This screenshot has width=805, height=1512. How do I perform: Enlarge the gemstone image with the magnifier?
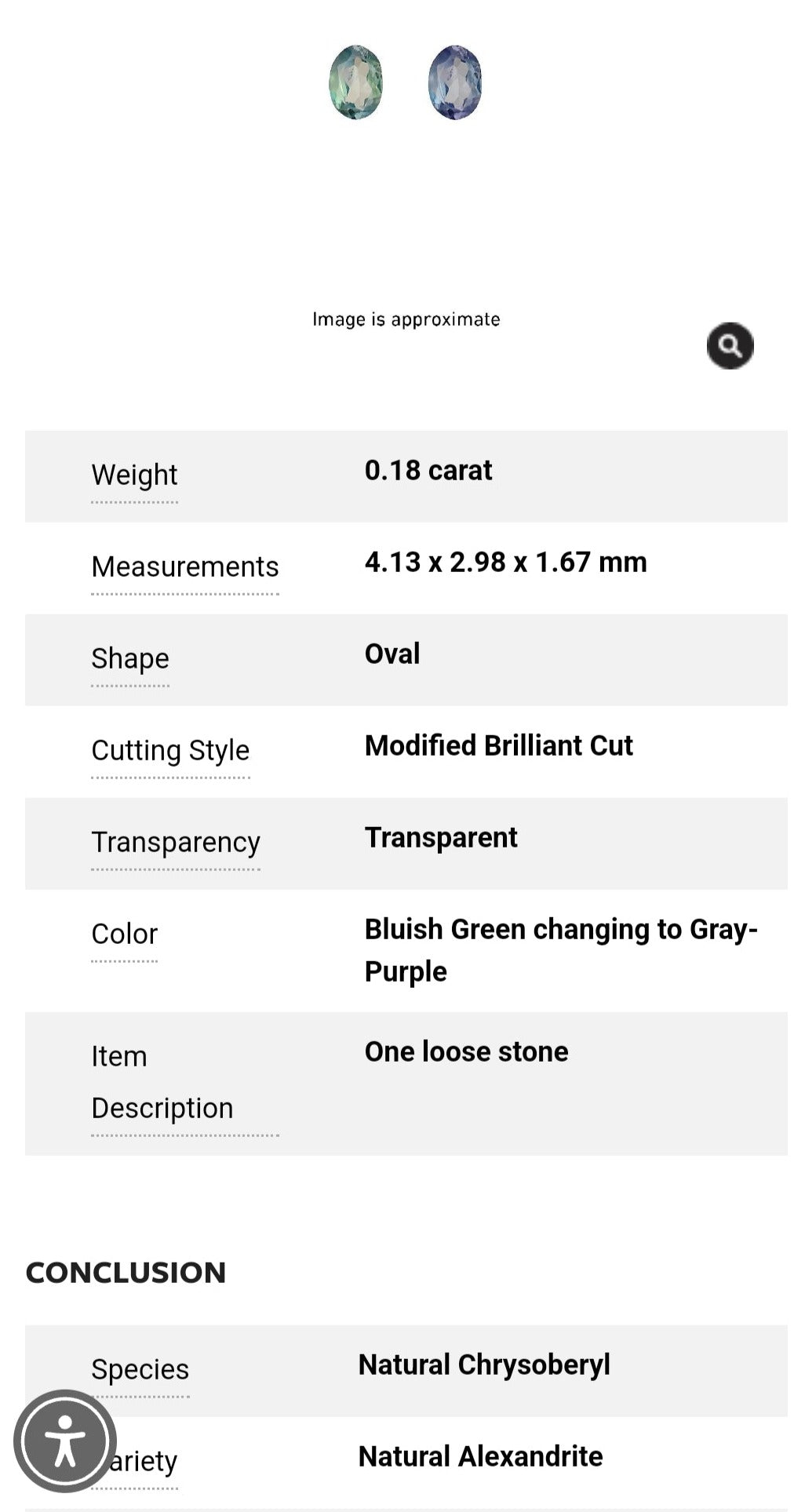[730, 346]
